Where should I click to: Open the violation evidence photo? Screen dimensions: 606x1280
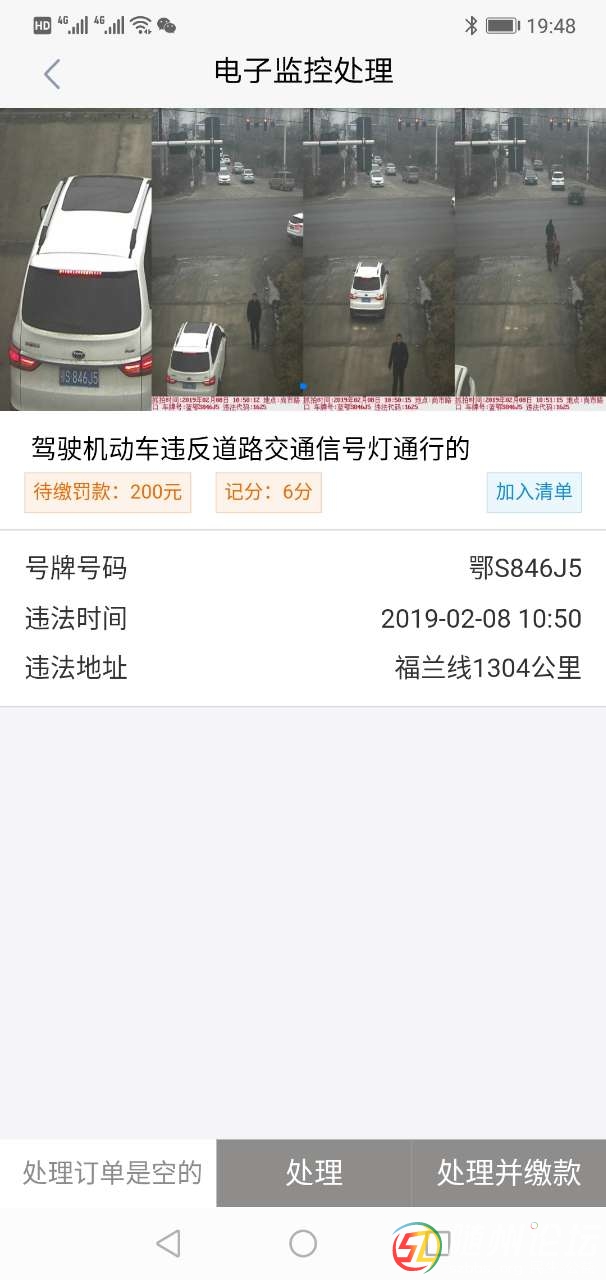(x=302, y=259)
